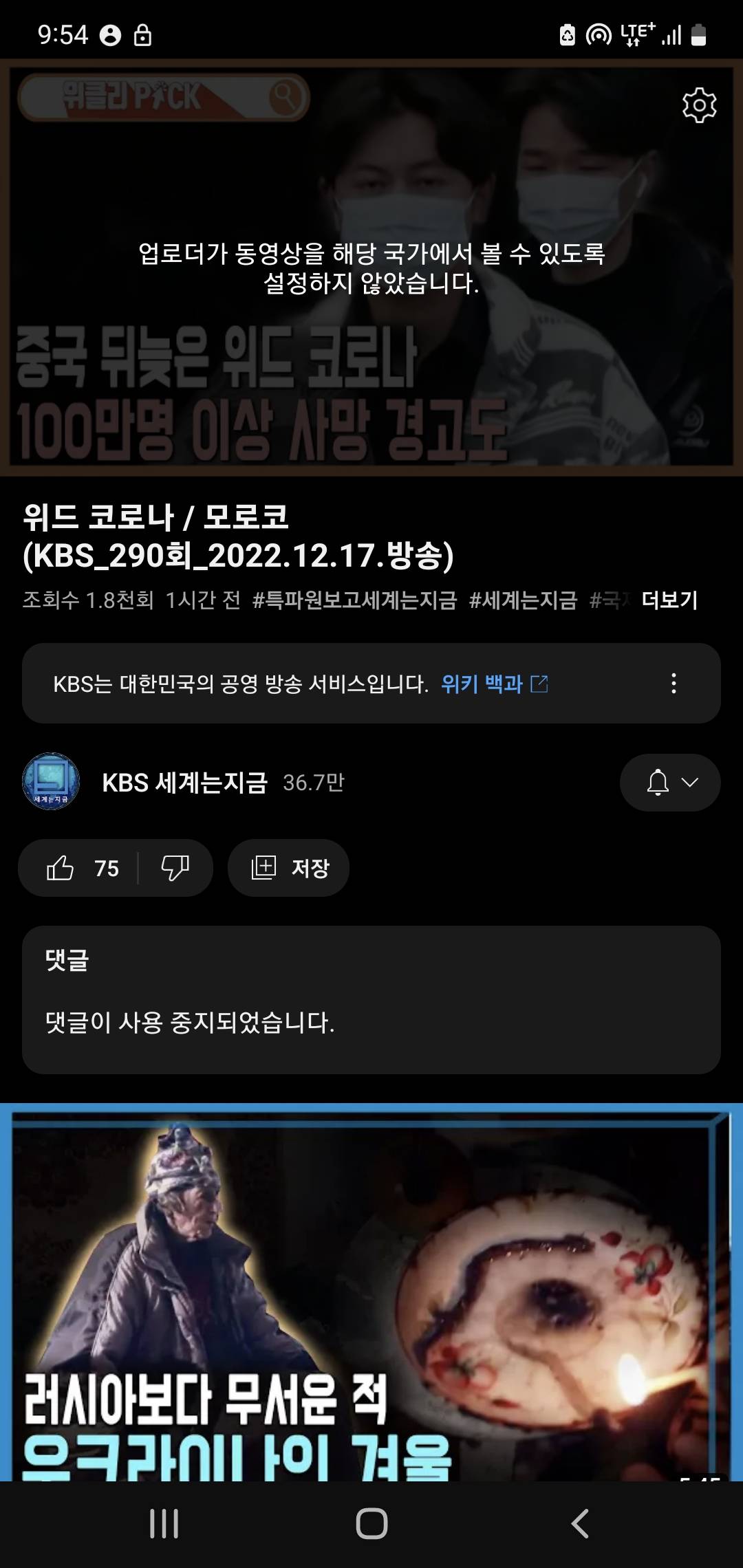Open the notification bell dropdown
743x1568 pixels.
670,783
